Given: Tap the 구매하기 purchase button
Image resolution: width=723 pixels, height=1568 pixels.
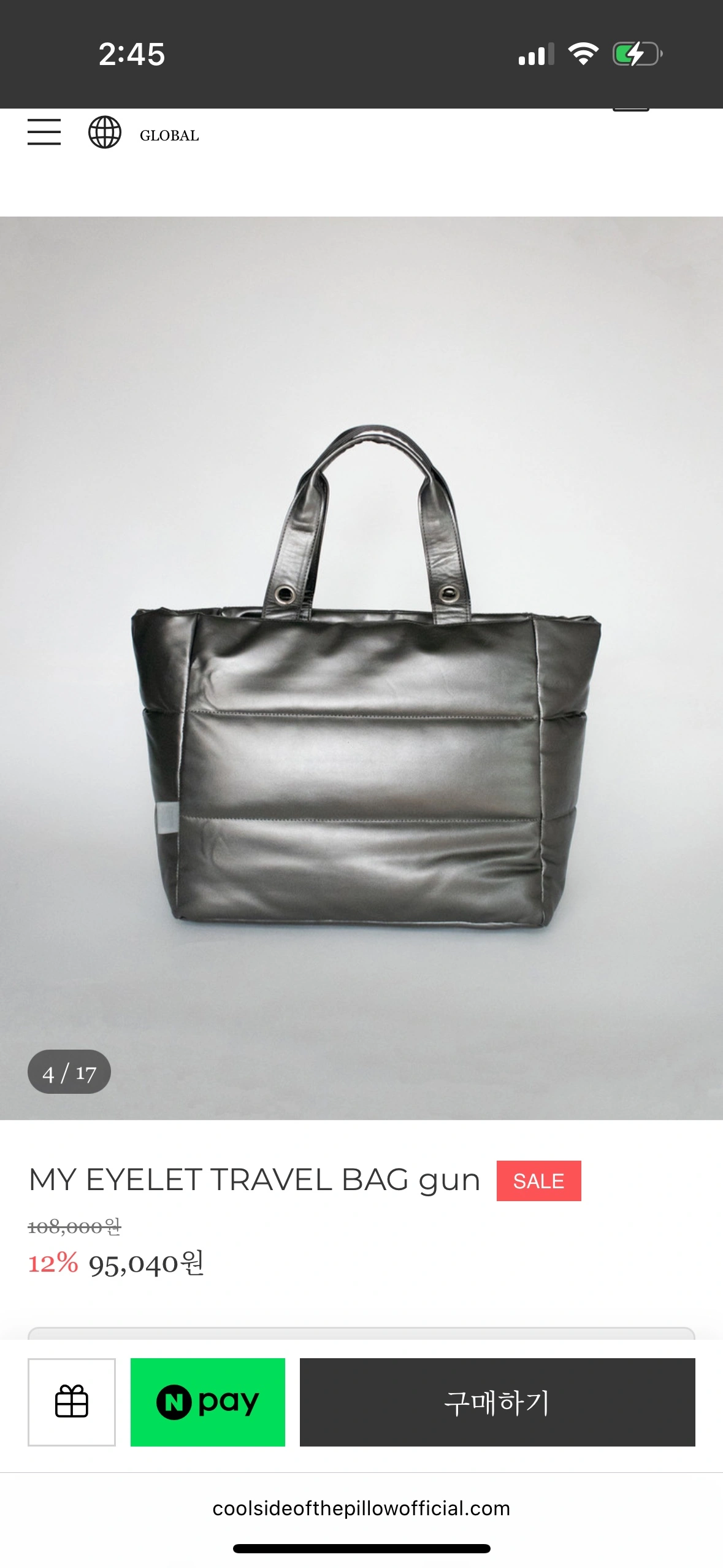Looking at the screenshot, I should coord(497,1402).
